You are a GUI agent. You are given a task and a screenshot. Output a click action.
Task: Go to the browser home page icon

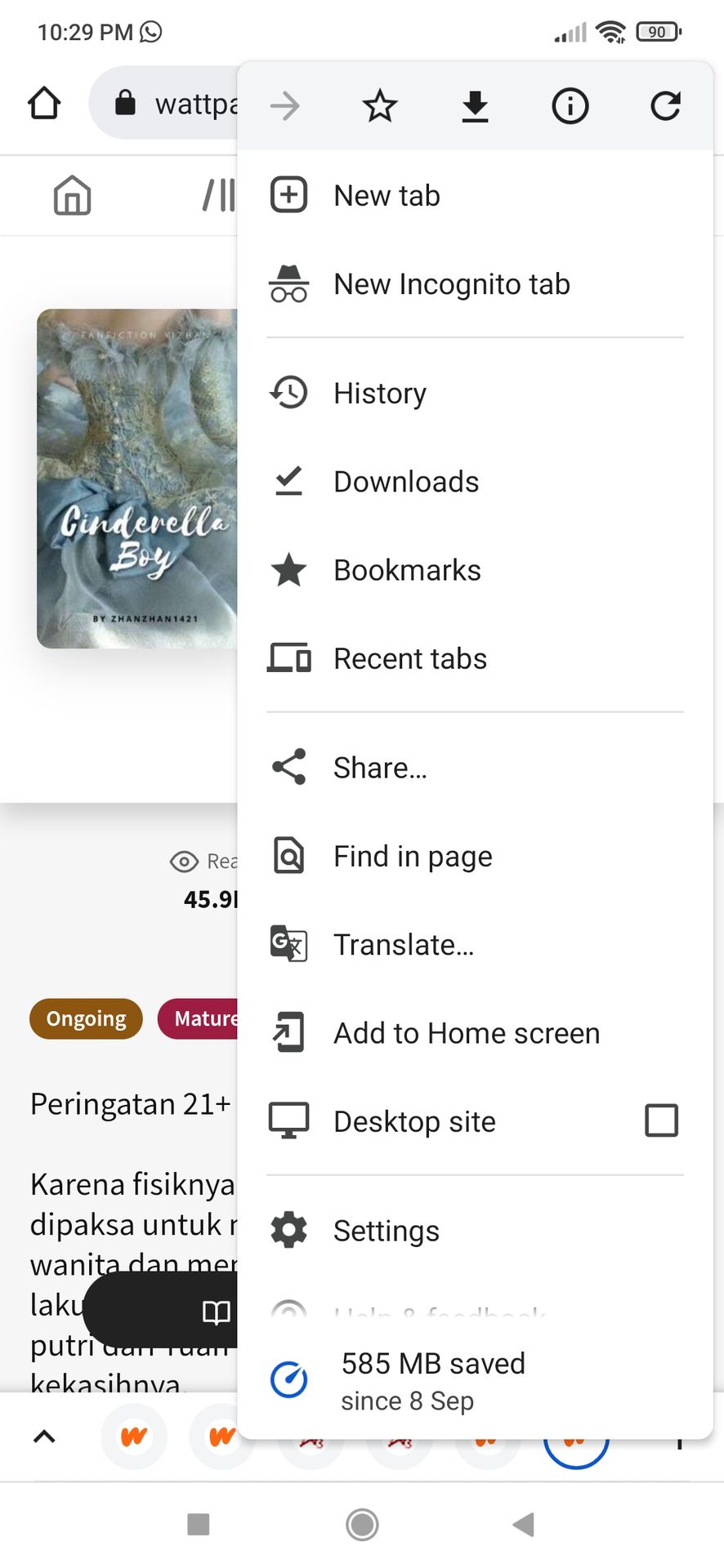point(44,104)
